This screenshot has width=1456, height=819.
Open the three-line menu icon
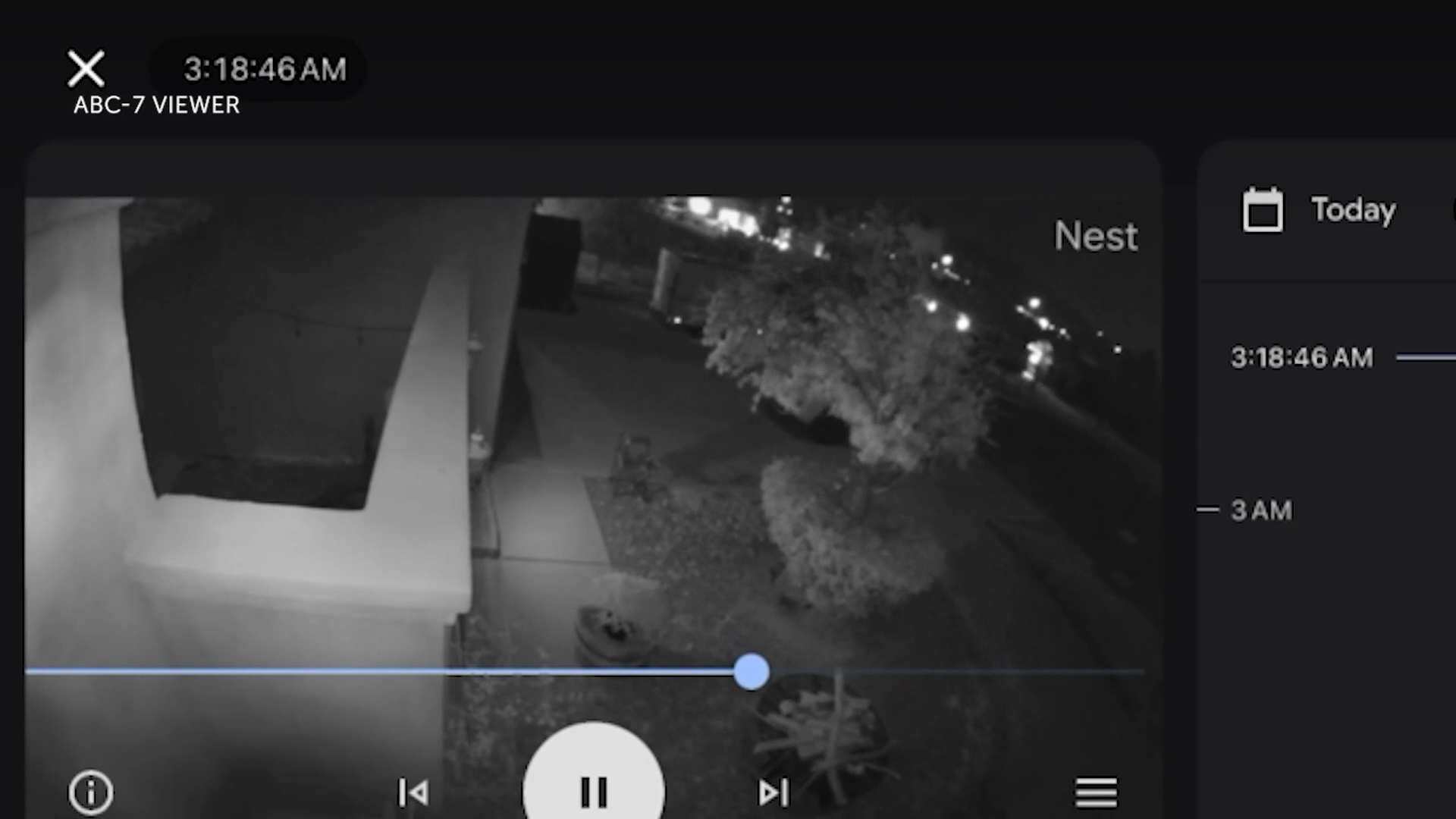pos(1096,793)
